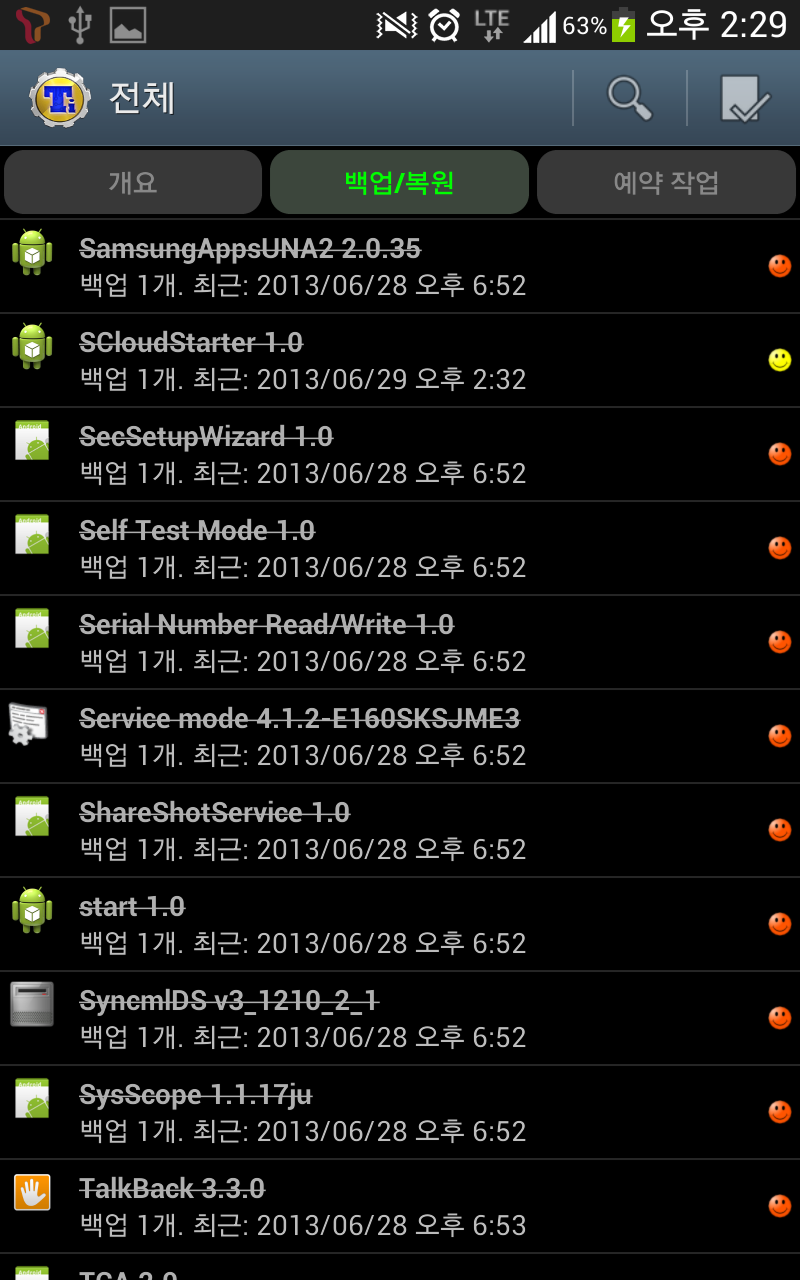Screen dimensions: 800x1280
Task: Open SCloudStarter 1.0 entry
Action: (400, 360)
